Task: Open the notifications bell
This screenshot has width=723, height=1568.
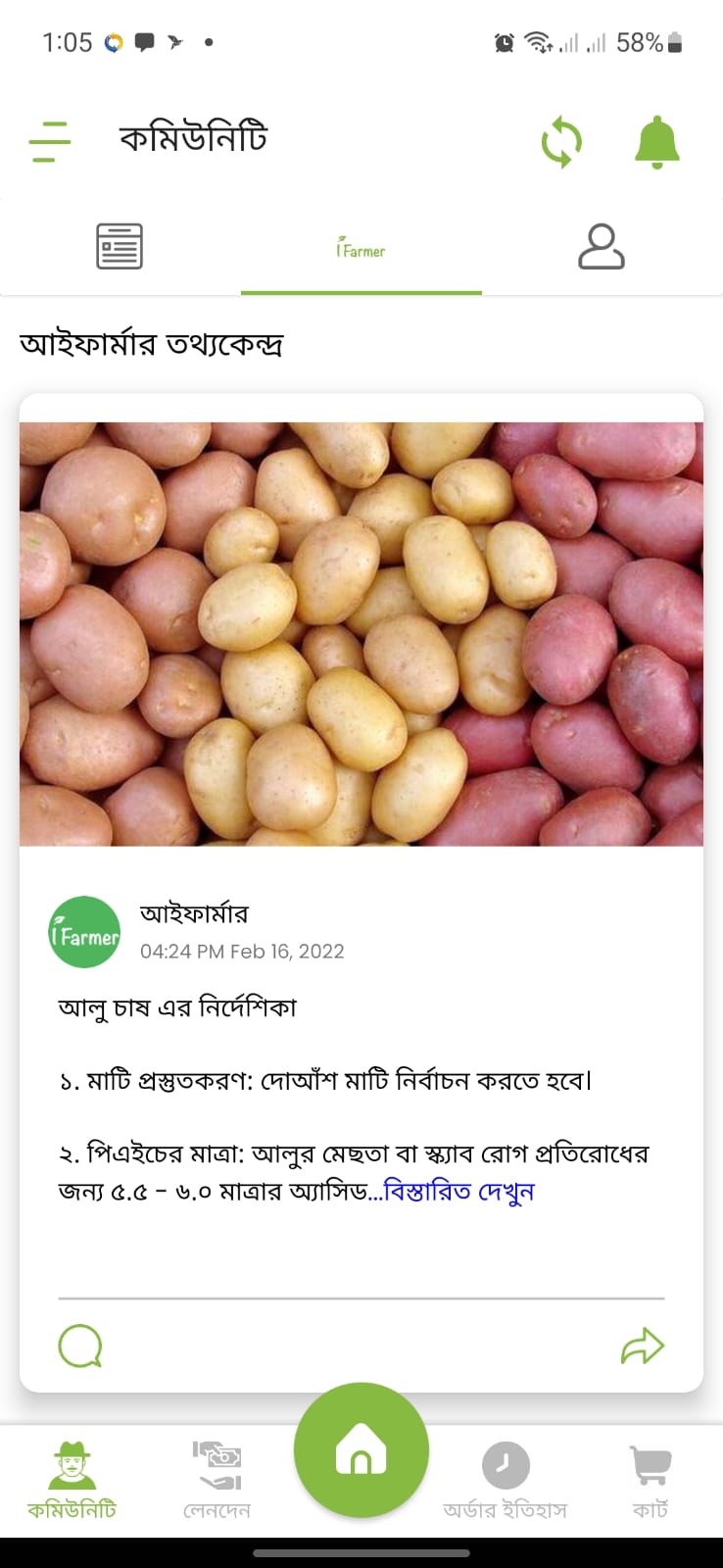Action: point(656,142)
